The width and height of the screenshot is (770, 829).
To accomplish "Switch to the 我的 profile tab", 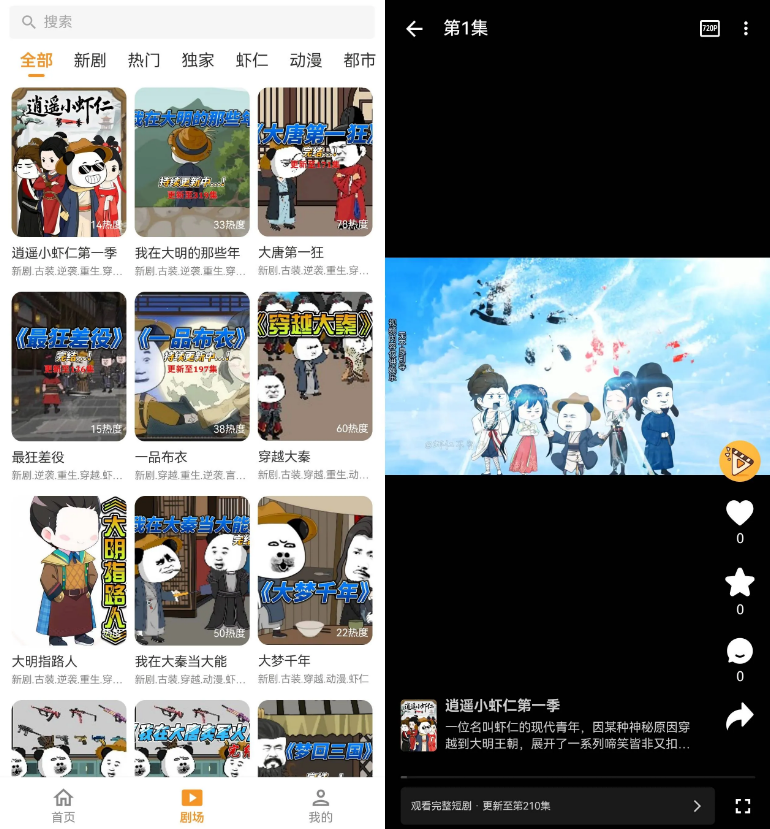I will pos(320,804).
